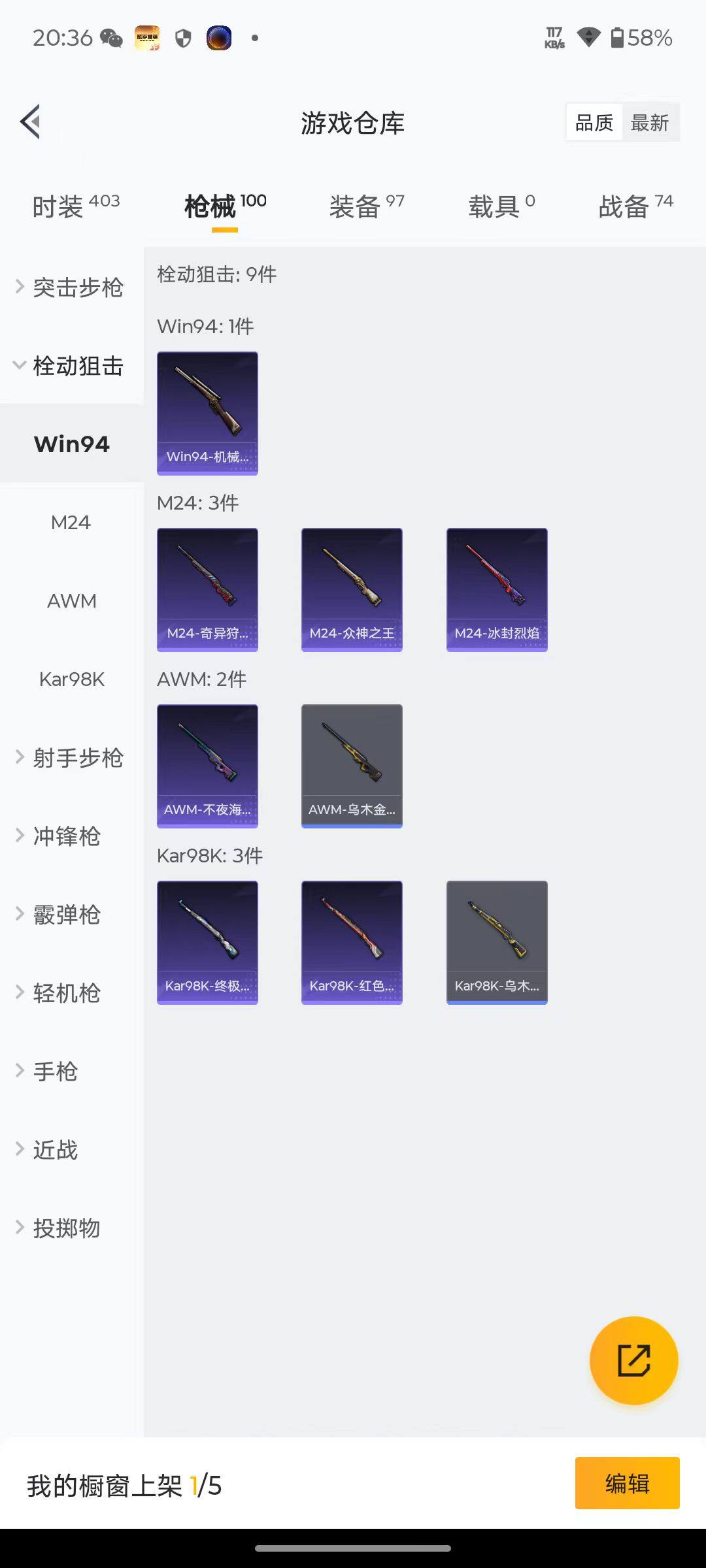The height and width of the screenshot is (1568, 706).
Task: Tap the AWM-乌木金 skin
Action: click(x=351, y=765)
